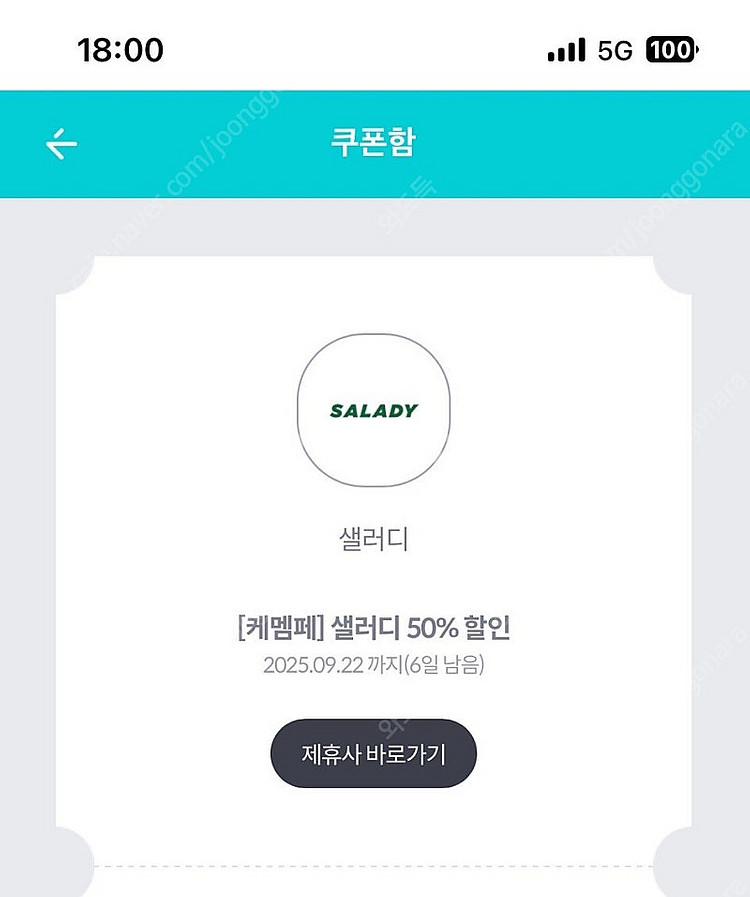The width and height of the screenshot is (750, 897).
Task: Go back from the 쿠폰함 screen
Action: (62, 144)
